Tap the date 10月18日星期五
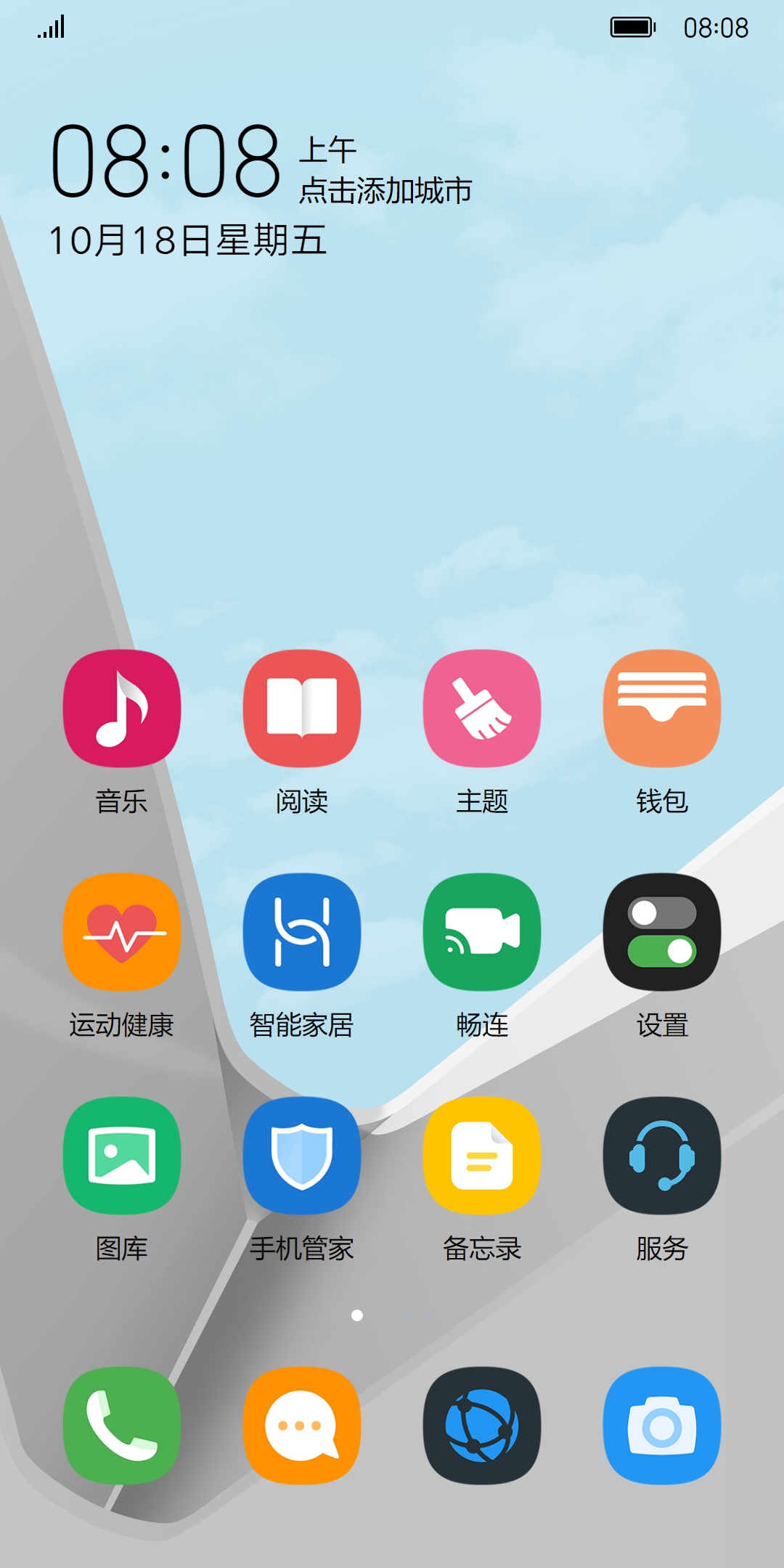The height and width of the screenshot is (1568, 784). pyautogui.click(x=187, y=240)
